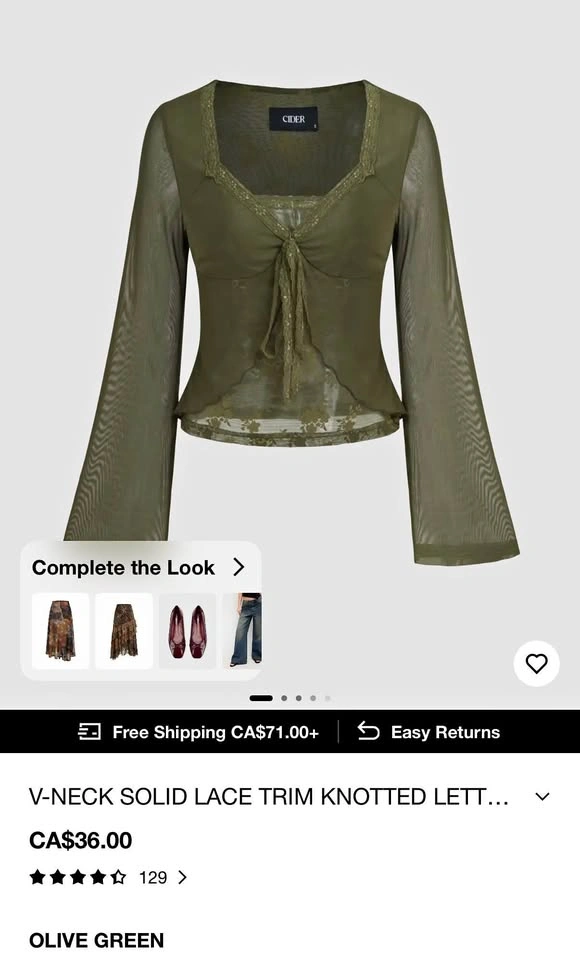The image size is (580, 960).
Task: Open the second brown skirt thumbnail
Action: coord(124,631)
